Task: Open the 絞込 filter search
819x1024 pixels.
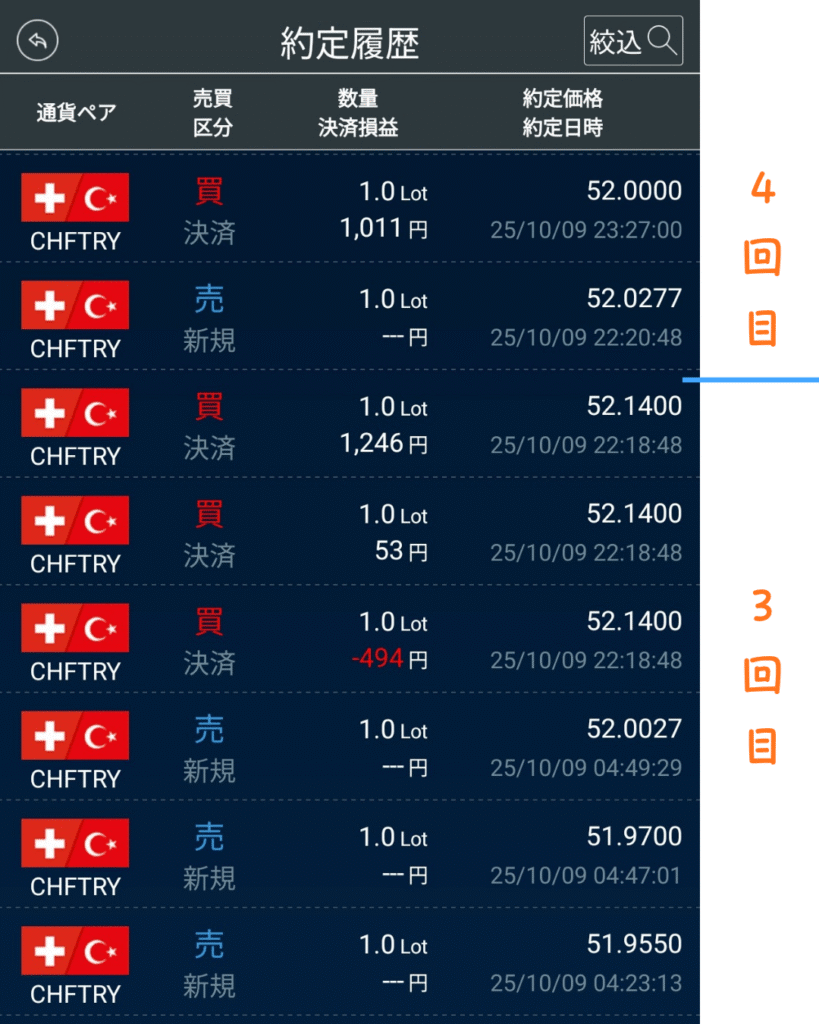Action: [633, 41]
